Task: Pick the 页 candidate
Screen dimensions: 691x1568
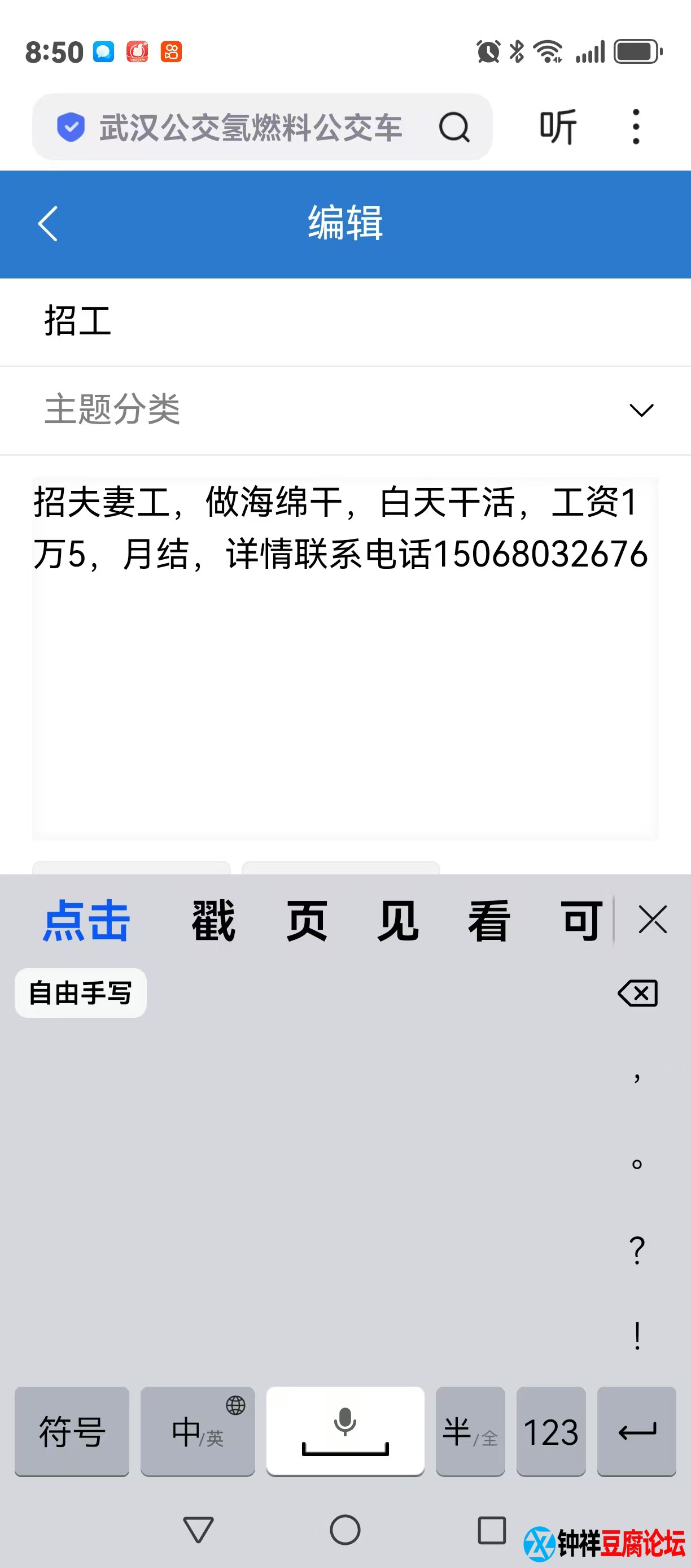Action: pos(307,920)
